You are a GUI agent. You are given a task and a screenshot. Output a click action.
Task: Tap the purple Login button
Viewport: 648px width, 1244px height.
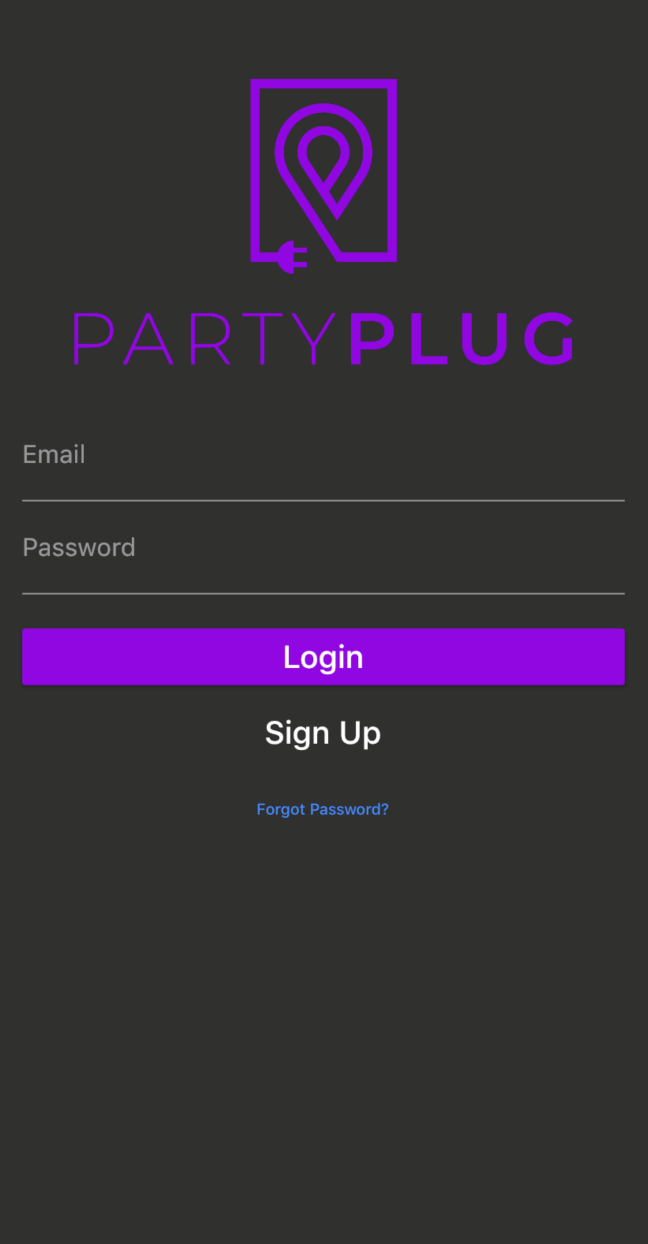coord(323,657)
